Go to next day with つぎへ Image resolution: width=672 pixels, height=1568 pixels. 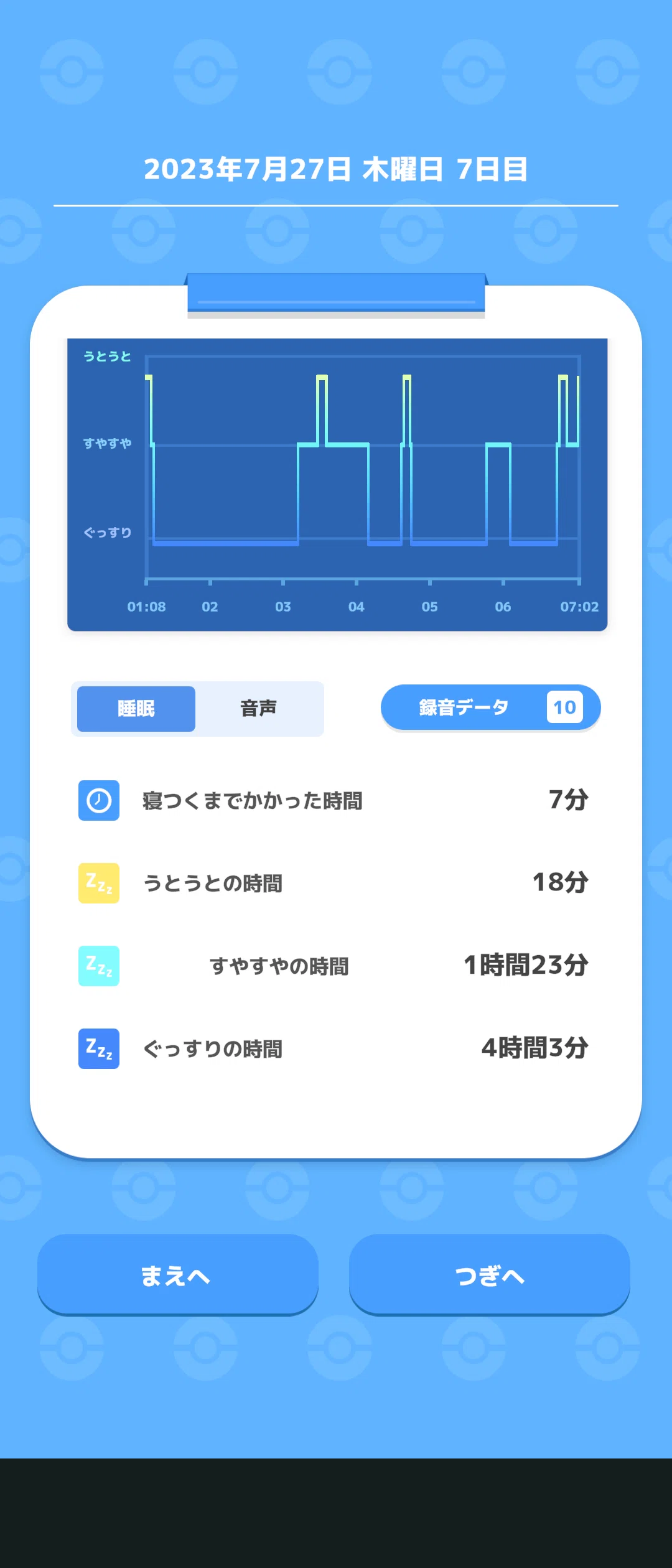coord(490,1274)
